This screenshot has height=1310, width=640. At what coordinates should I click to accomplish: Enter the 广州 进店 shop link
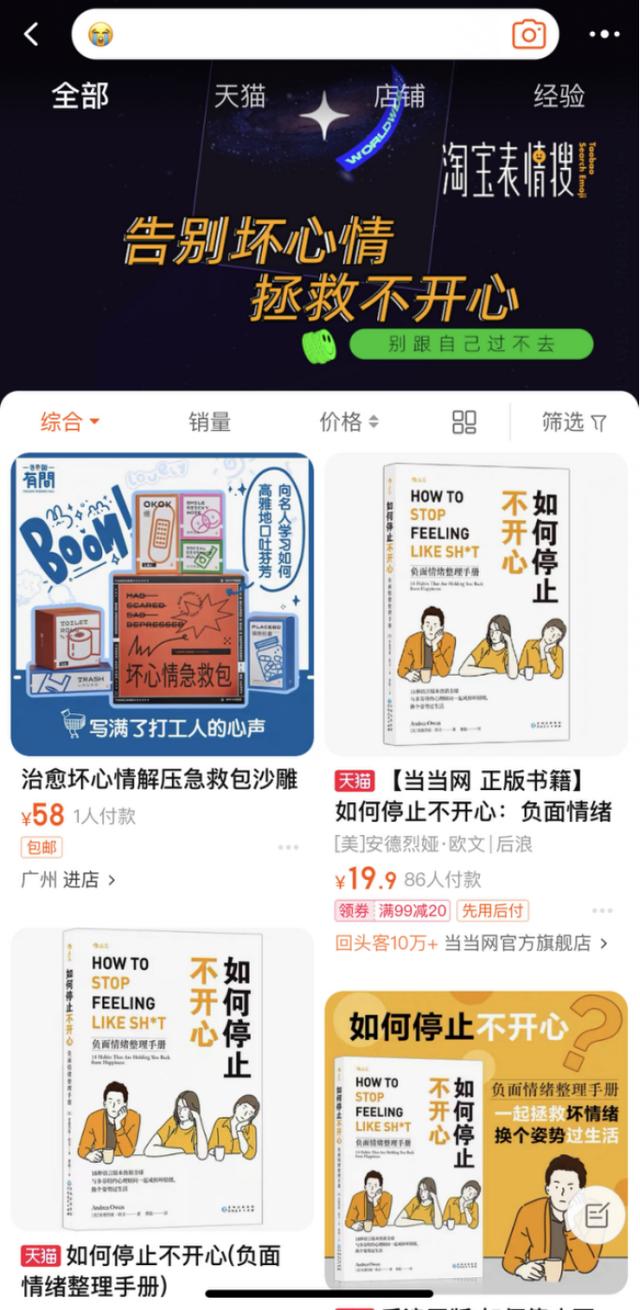coord(68,880)
